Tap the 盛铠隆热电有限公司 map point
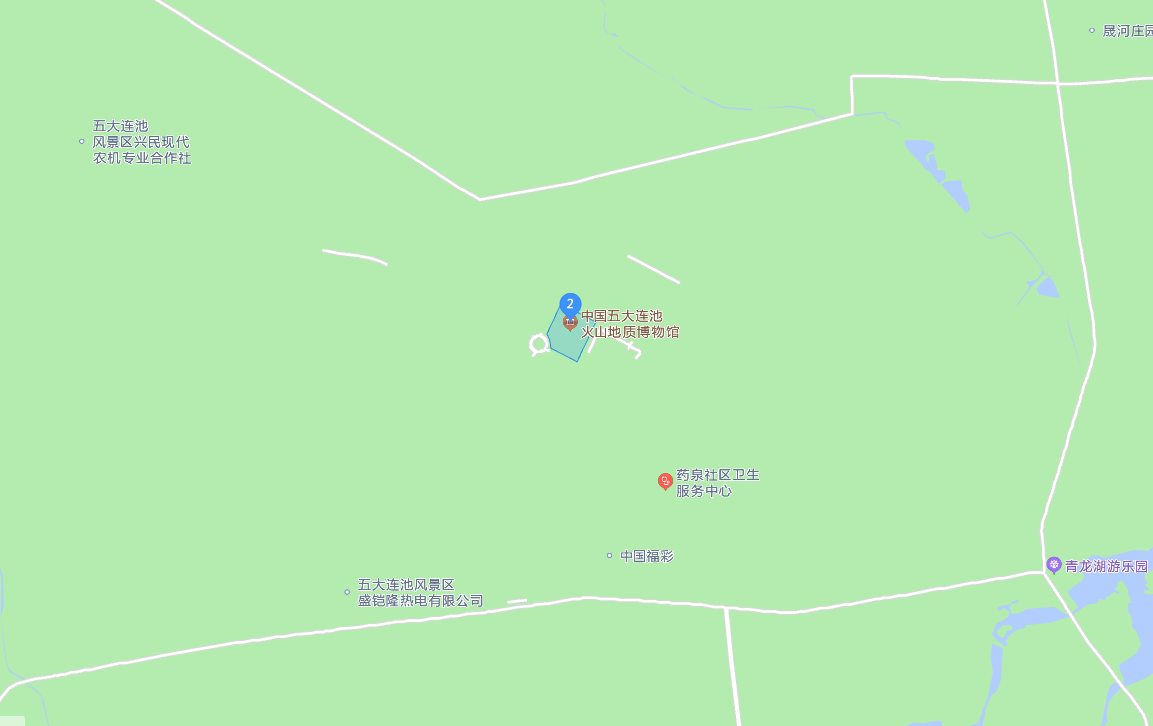This screenshot has height=726, width=1153. pos(347,592)
